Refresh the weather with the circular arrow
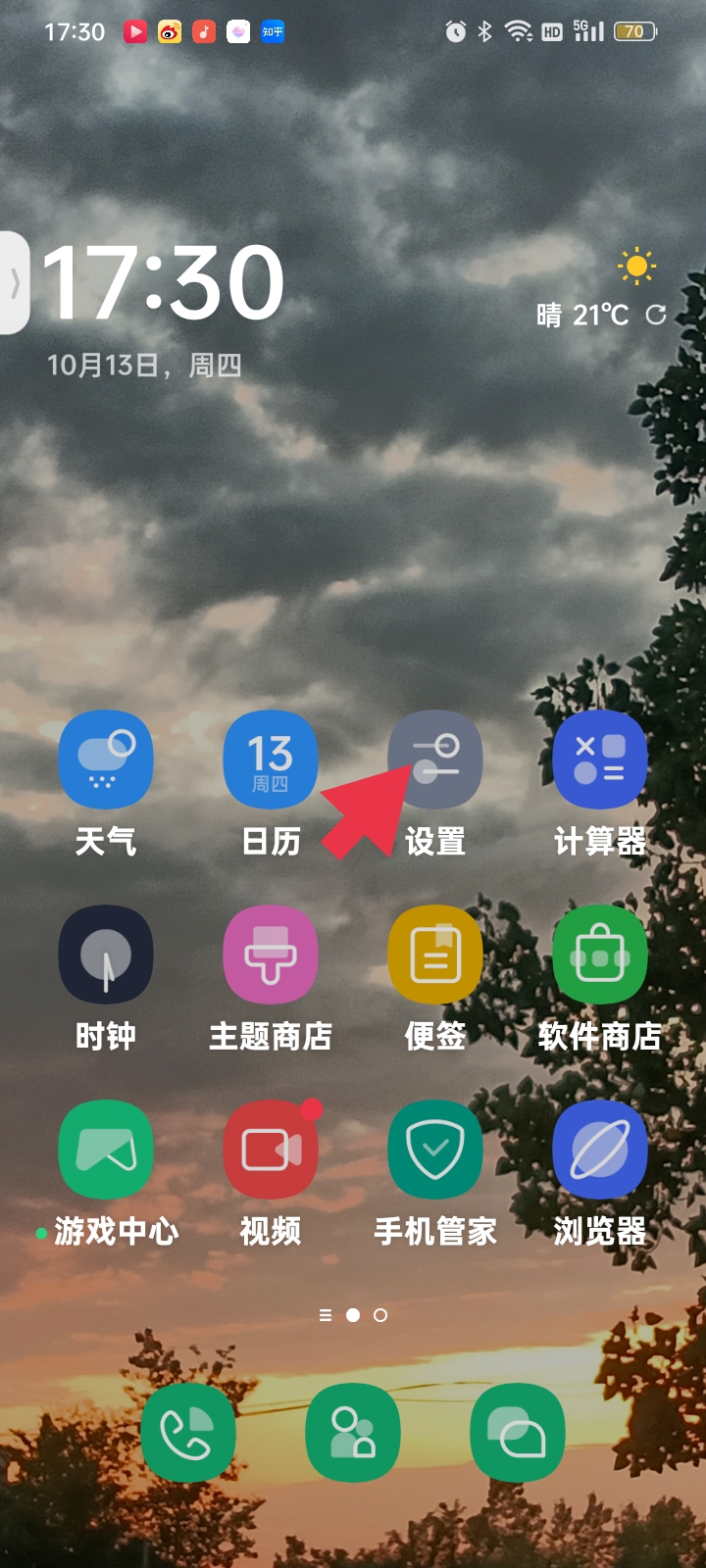Viewport: 706px width, 1568px height. 655,315
